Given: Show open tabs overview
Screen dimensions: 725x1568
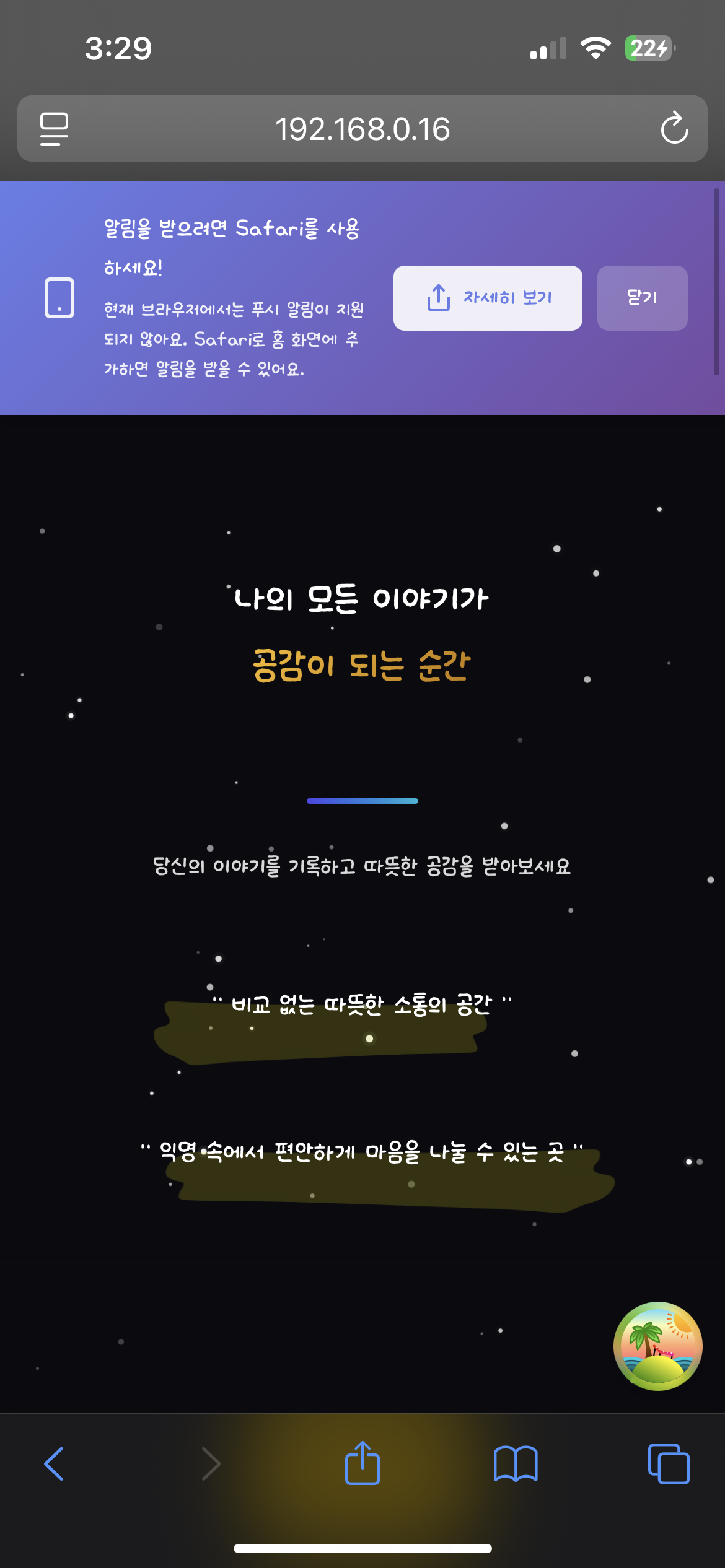Looking at the screenshot, I should coord(668,1463).
